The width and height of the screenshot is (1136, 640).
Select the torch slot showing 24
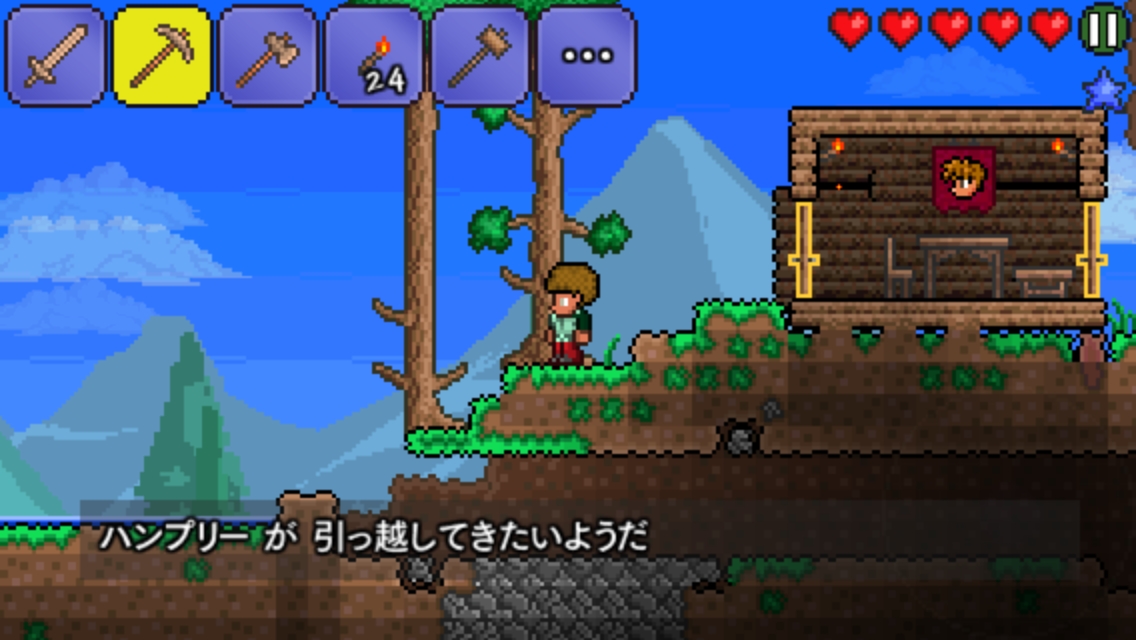(x=374, y=56)
